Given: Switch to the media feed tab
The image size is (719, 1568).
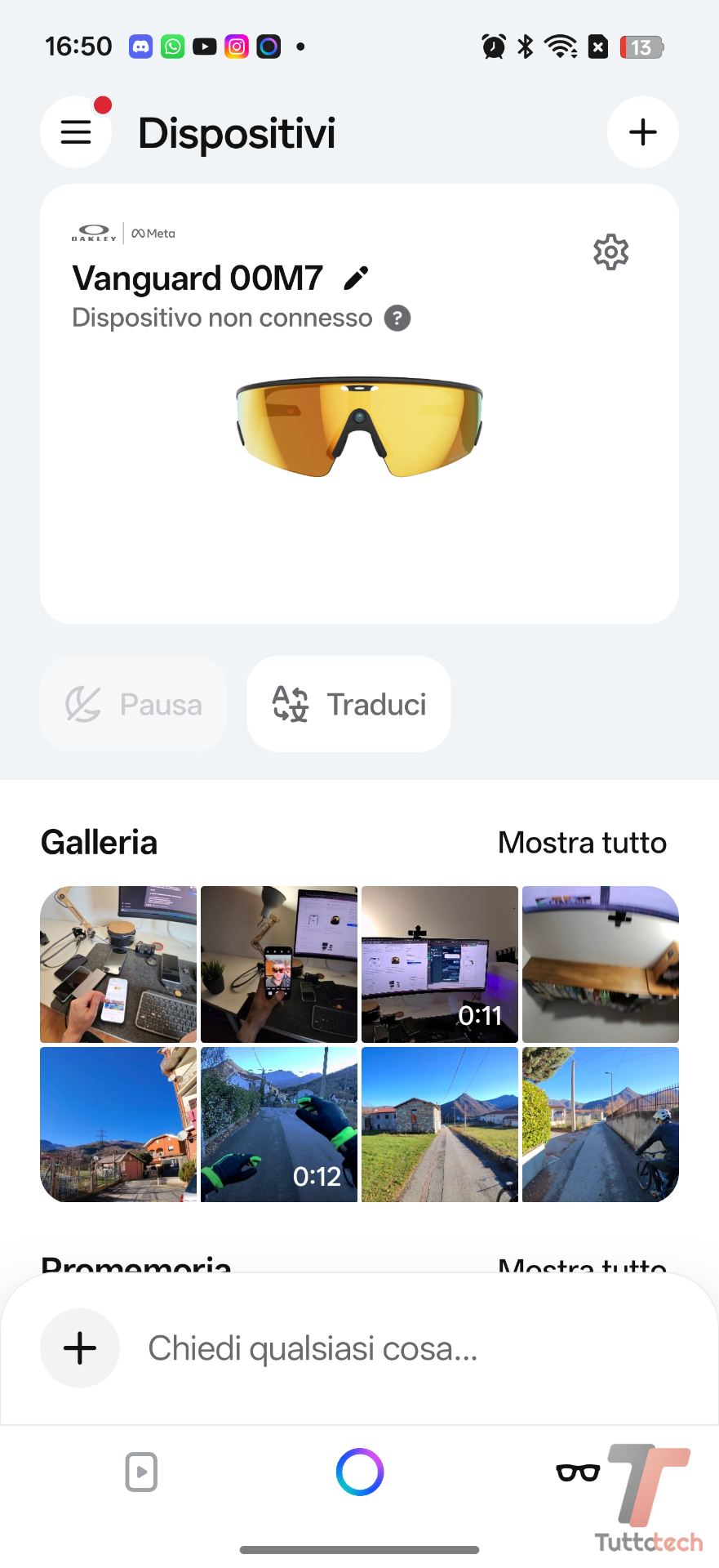Looking at the screenshot, I should pos(141,1472).
